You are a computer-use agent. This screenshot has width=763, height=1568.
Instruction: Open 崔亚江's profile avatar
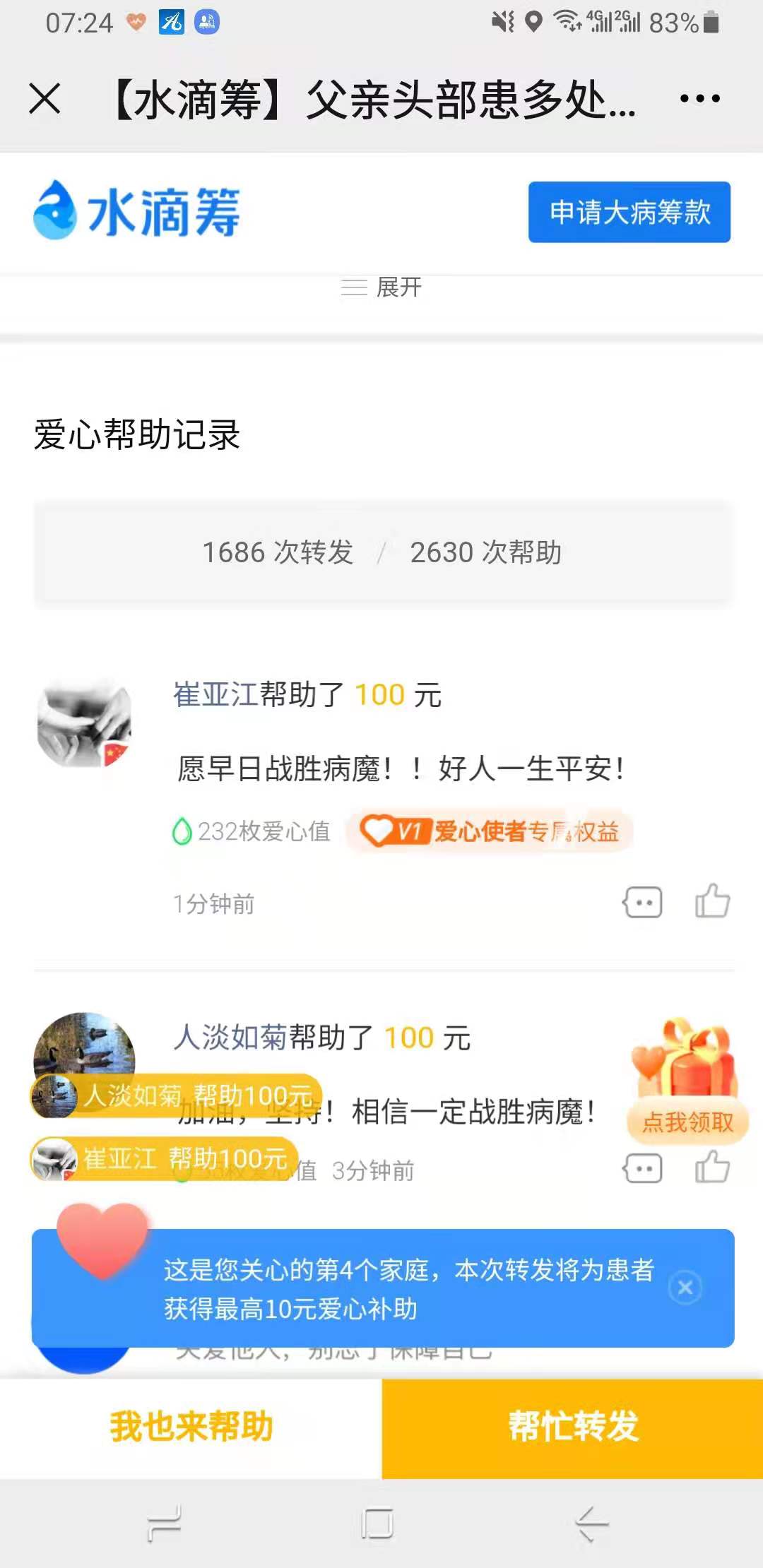[x=84, y=725]
